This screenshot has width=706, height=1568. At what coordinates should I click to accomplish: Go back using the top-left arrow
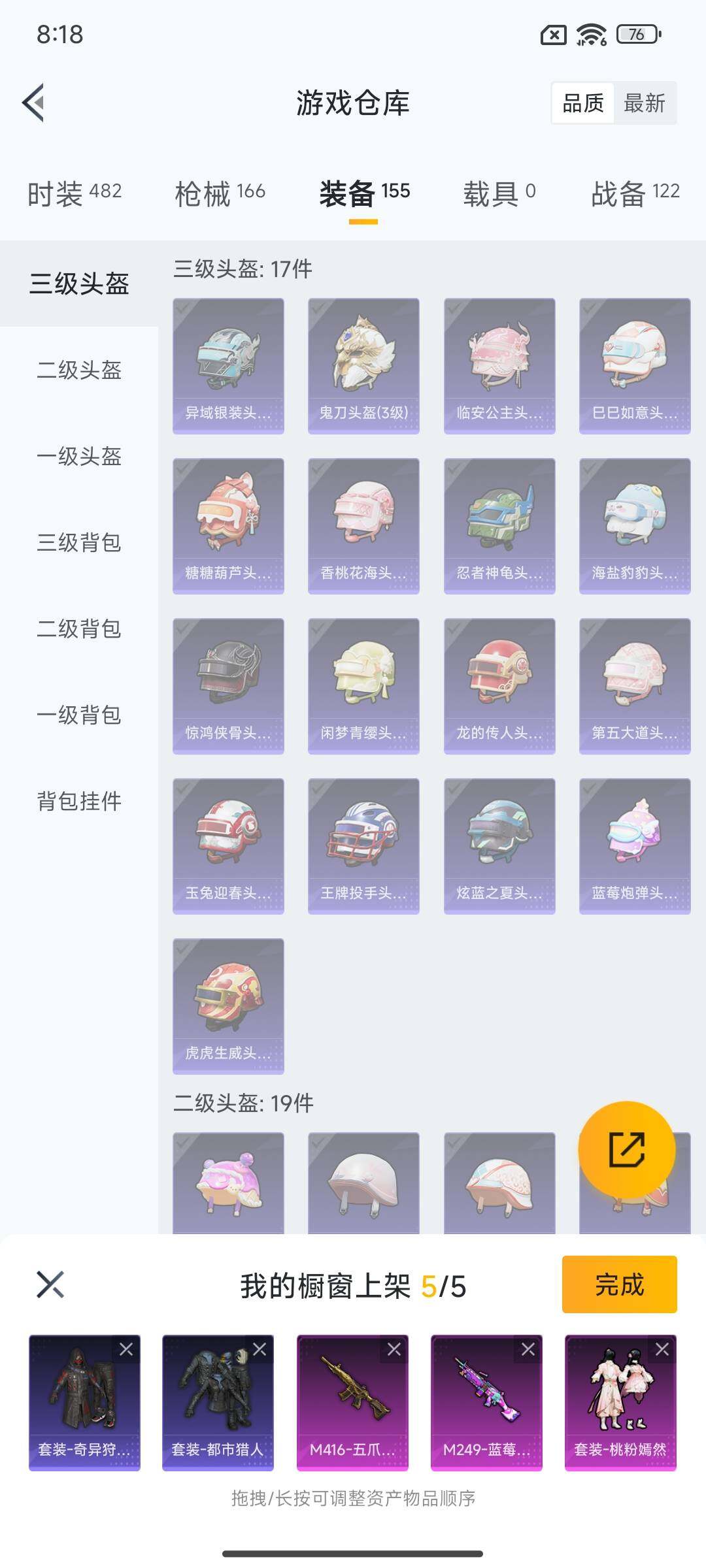tap(34, 103)
